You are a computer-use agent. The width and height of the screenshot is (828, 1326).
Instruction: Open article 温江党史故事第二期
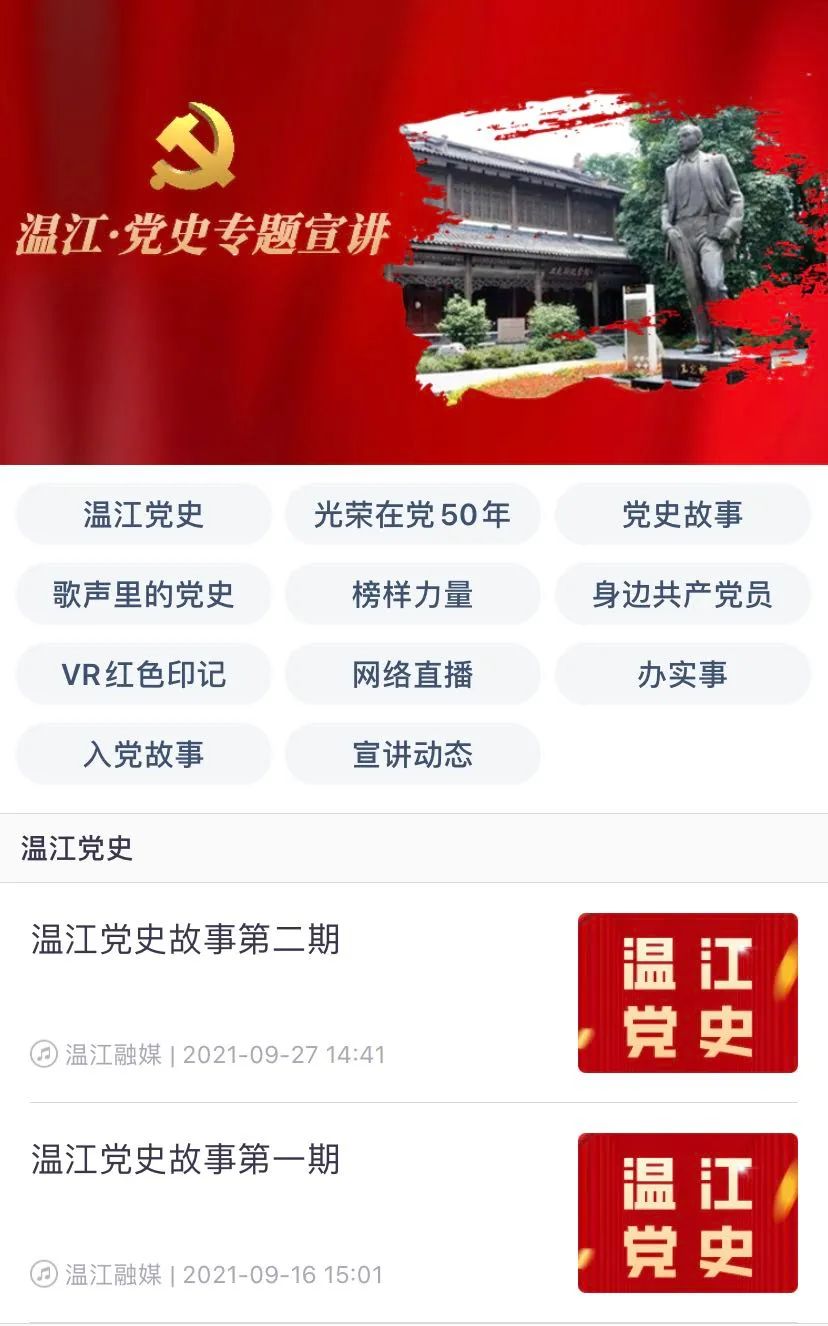click(414, 993)
